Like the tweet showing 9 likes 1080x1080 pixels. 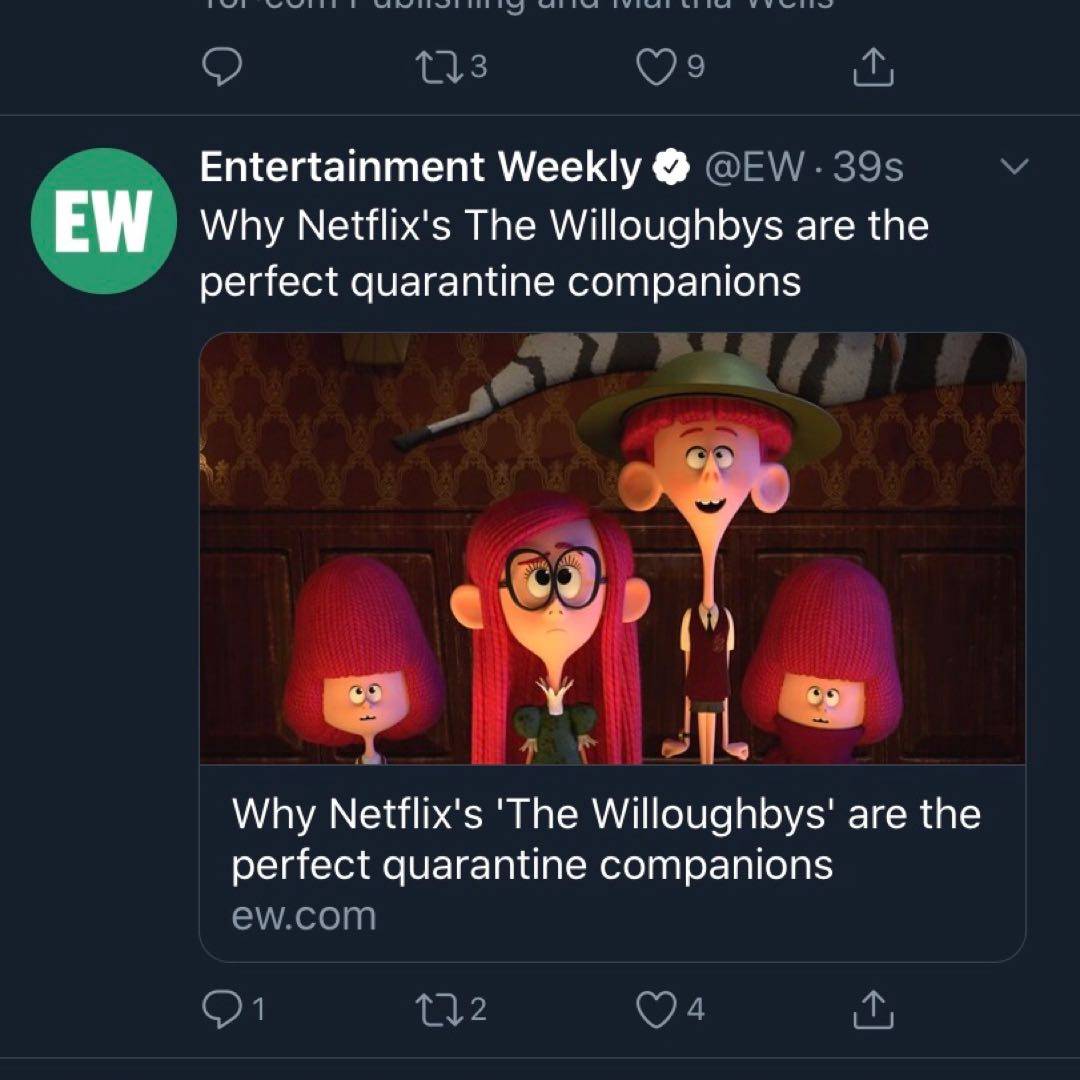coord(656,67)
